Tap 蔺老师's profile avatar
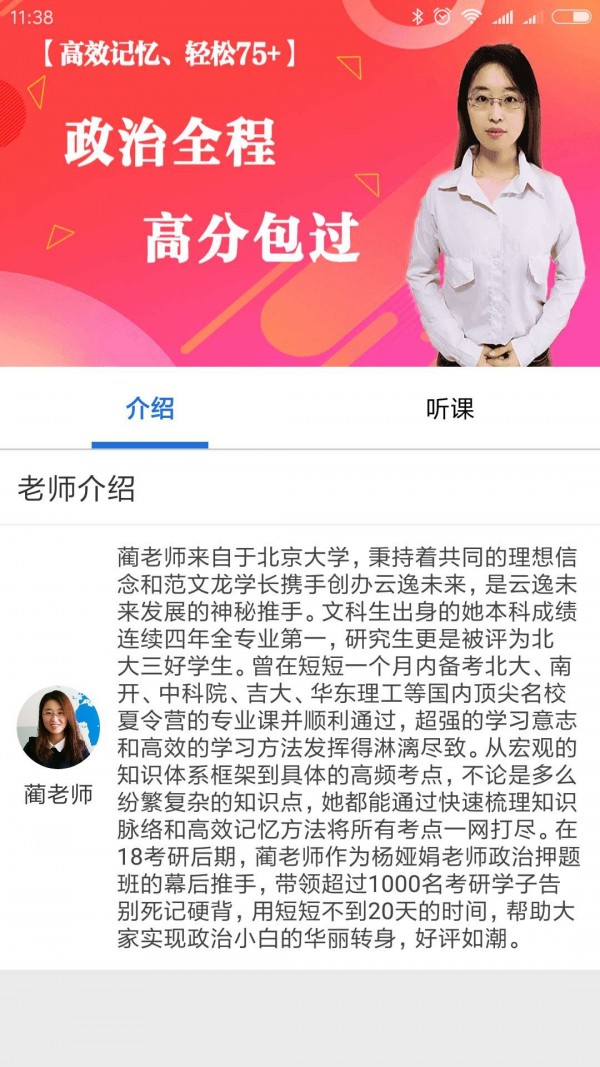Viewport: 600px width, 1067px height. [x=58, y=727]
